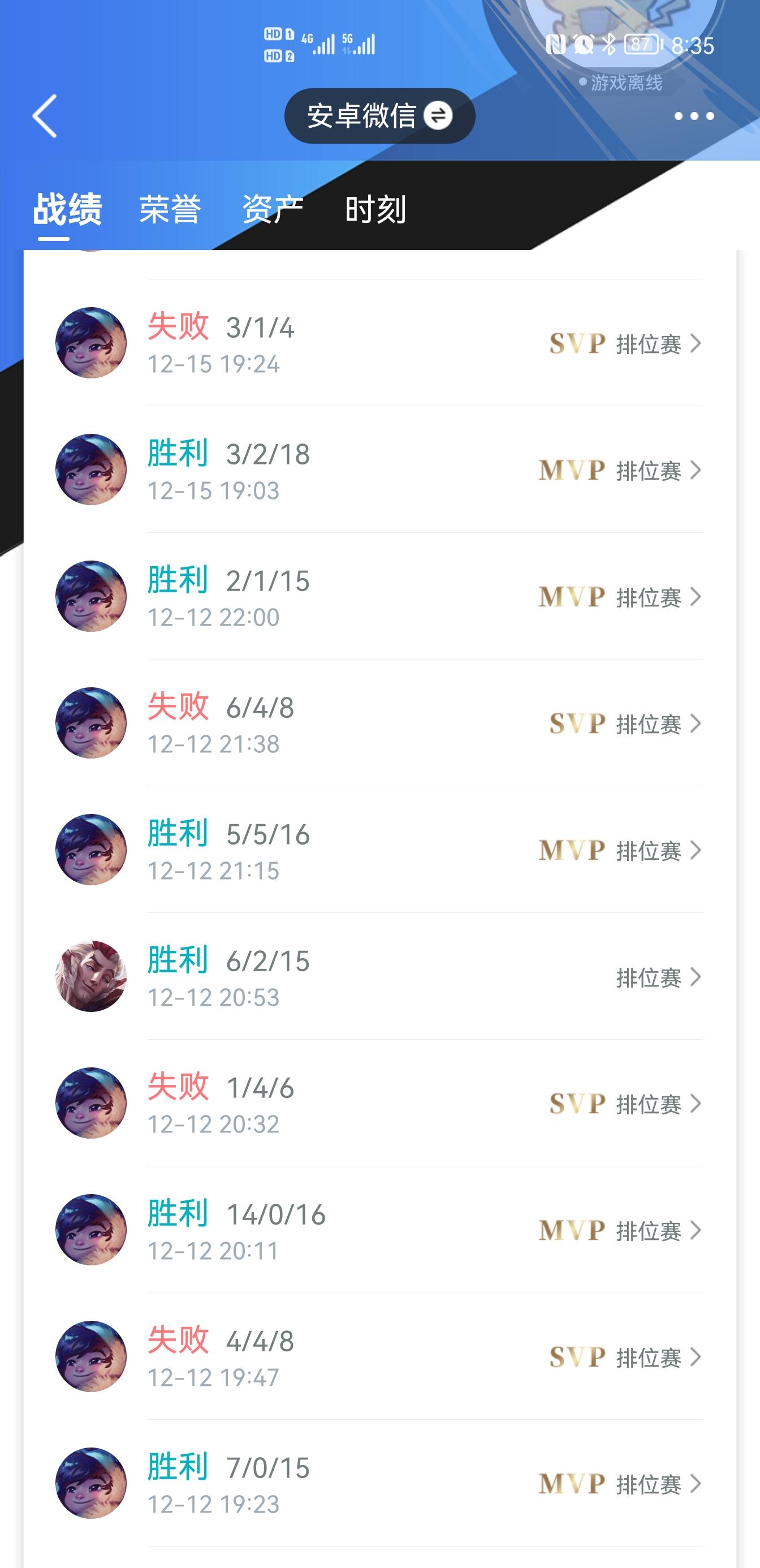Open the 胜利 6/2/15 match at 12-12 20:53
760x1568 pixels.
click(379, 976)
